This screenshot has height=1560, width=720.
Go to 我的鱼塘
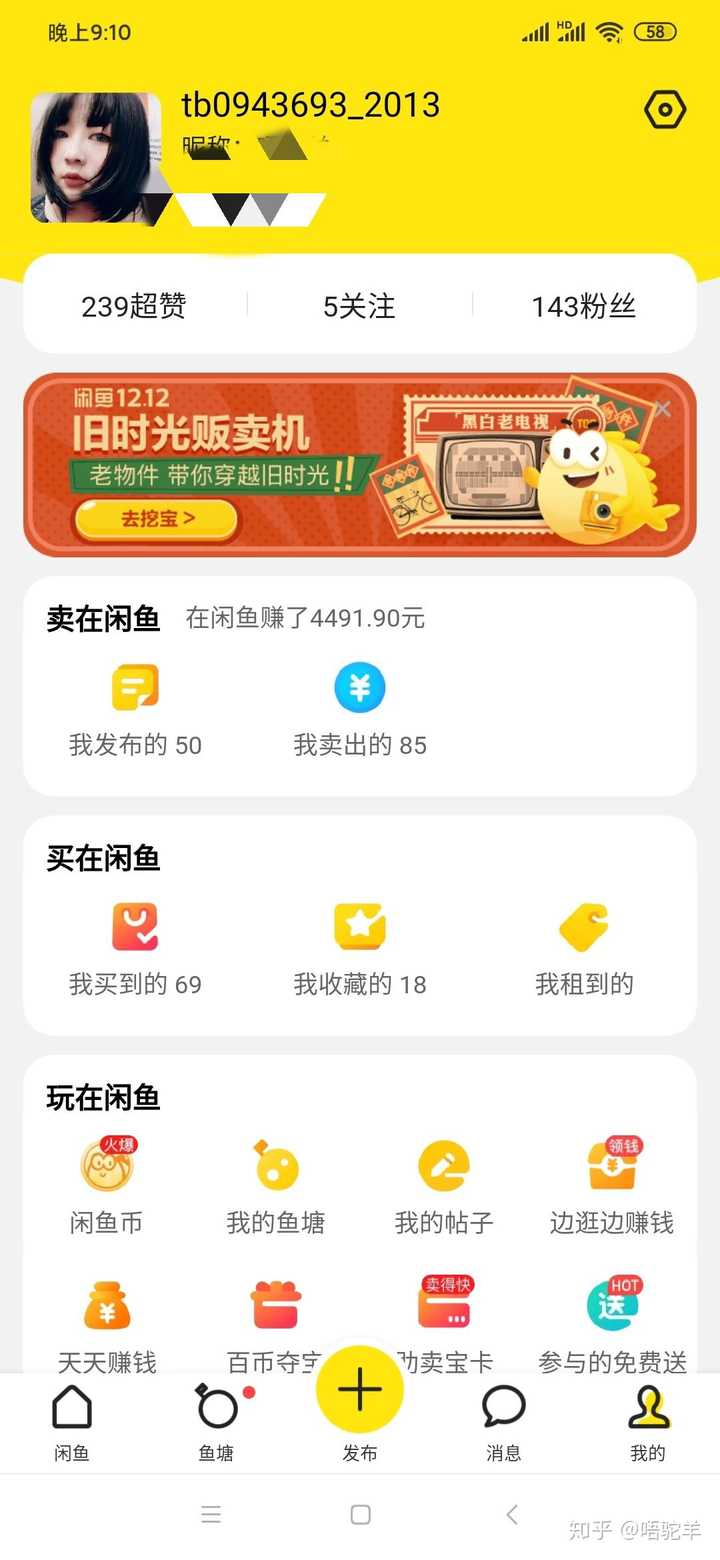tap(275, 1187)
